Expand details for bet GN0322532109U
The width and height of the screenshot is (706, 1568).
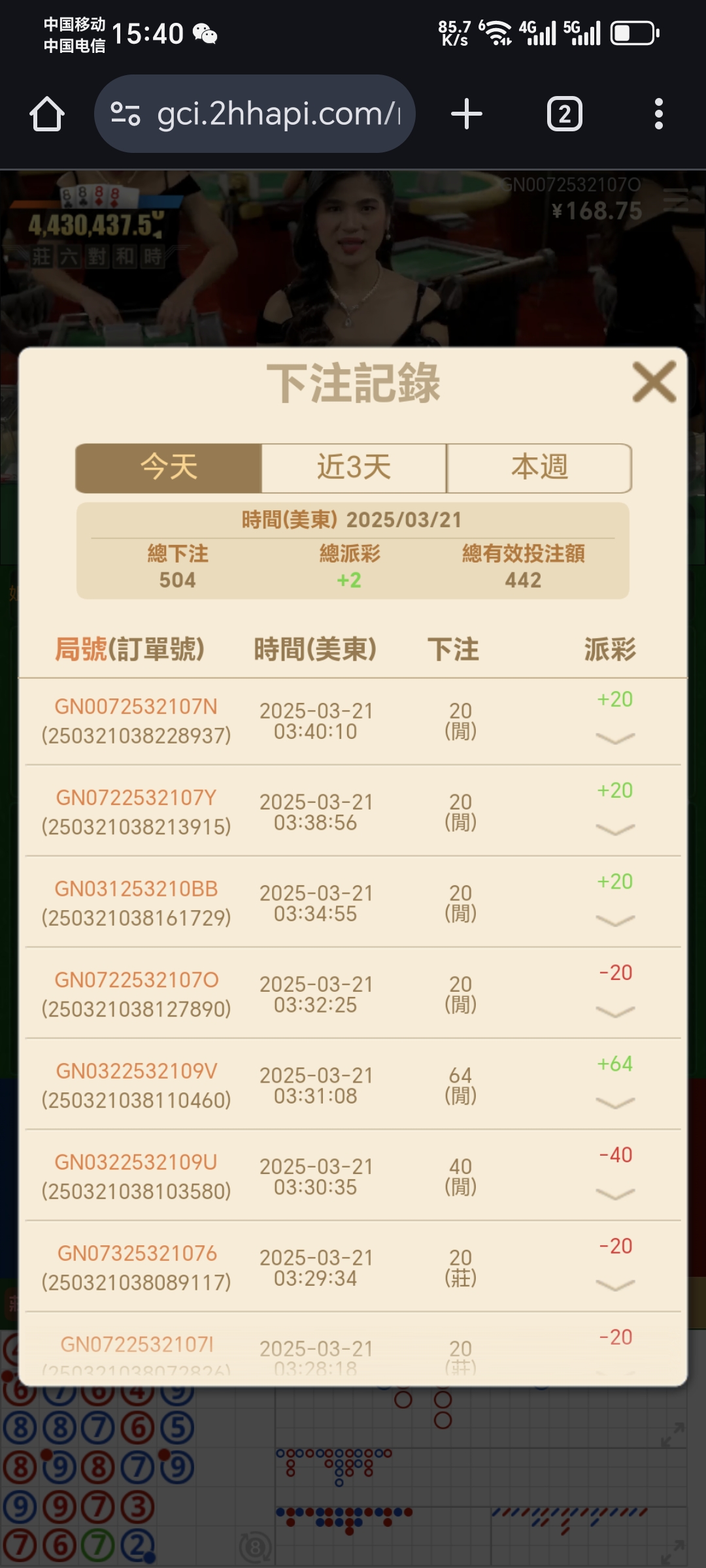click(x=615, y=1194)
